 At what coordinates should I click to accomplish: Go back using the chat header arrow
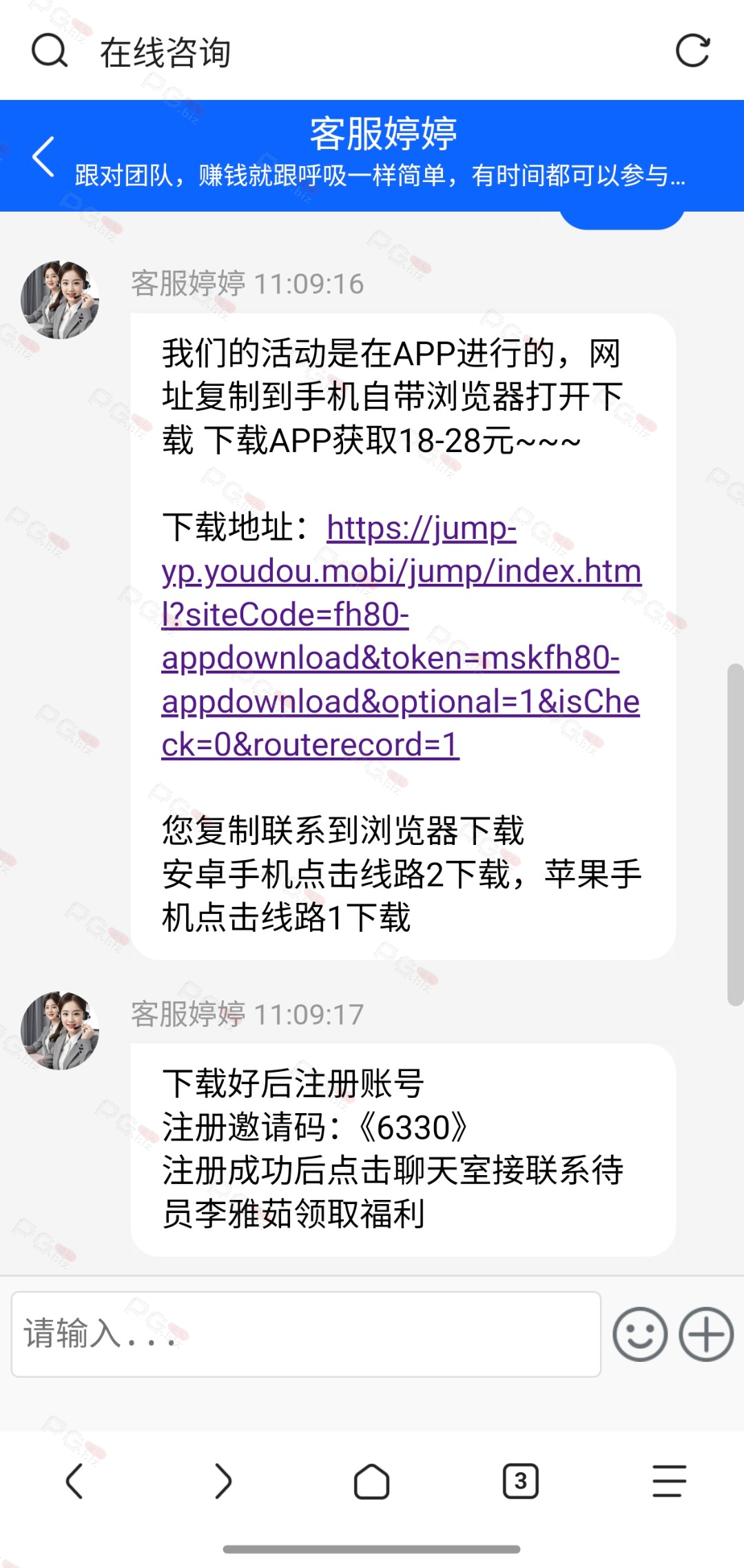[43, 156]
